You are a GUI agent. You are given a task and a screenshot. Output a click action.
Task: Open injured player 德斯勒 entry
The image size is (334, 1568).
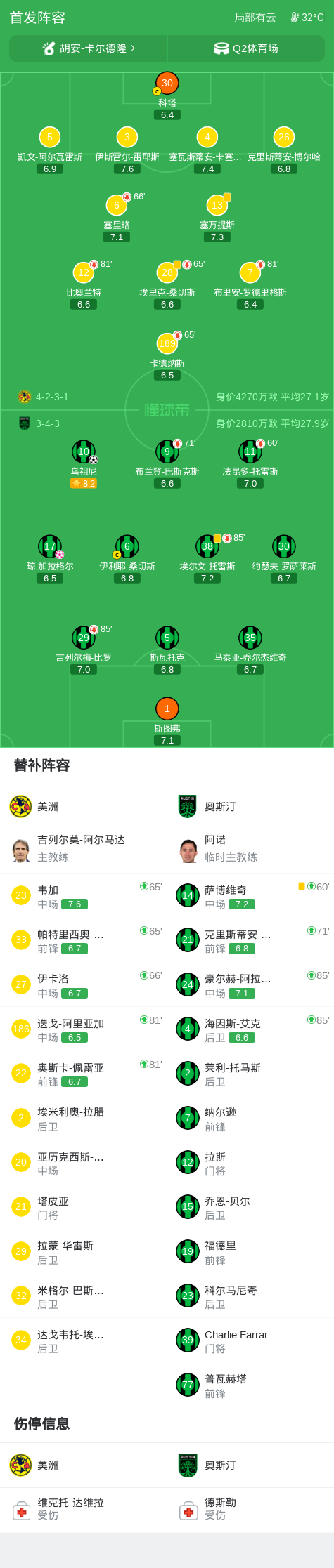pos(250,1510)
